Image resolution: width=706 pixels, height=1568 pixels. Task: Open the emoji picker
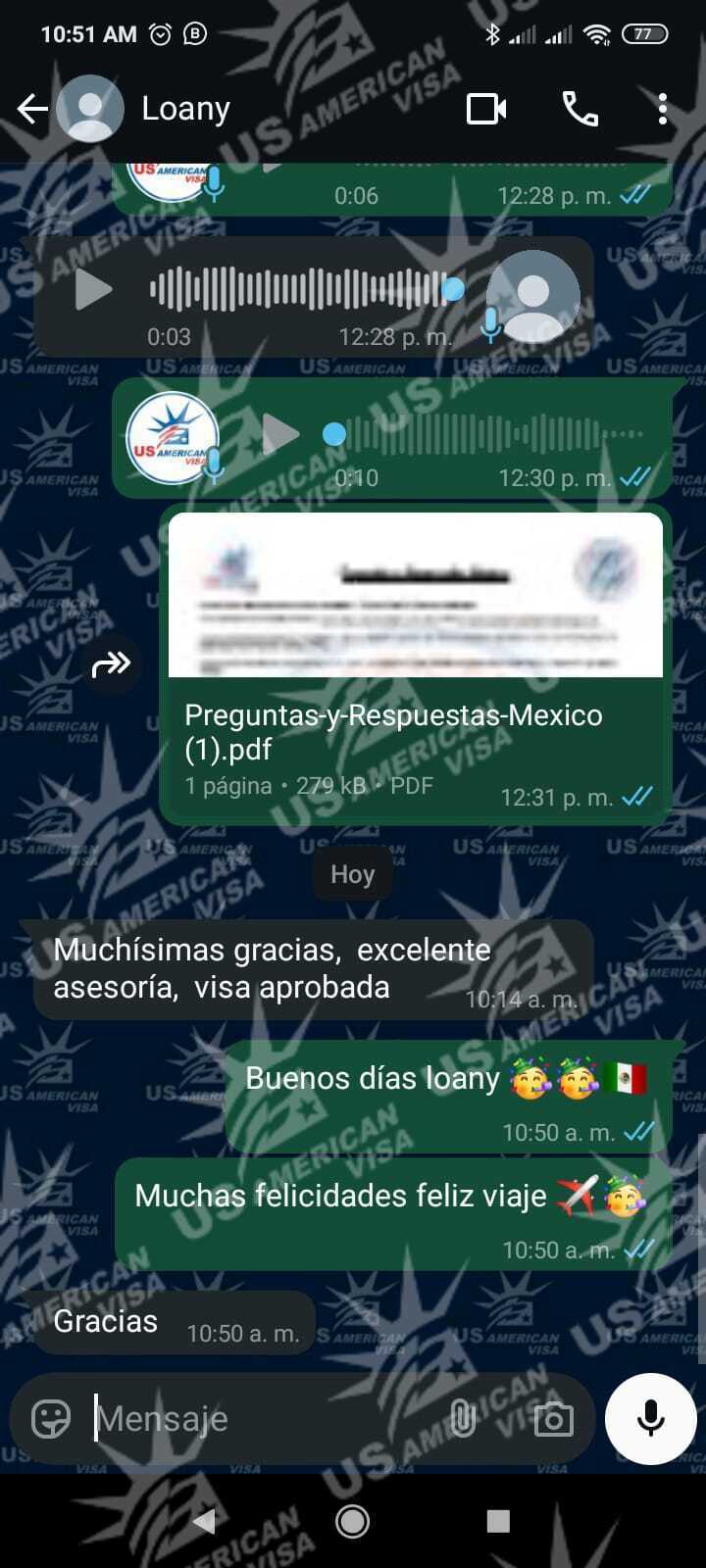click(x=51, y=1418)
